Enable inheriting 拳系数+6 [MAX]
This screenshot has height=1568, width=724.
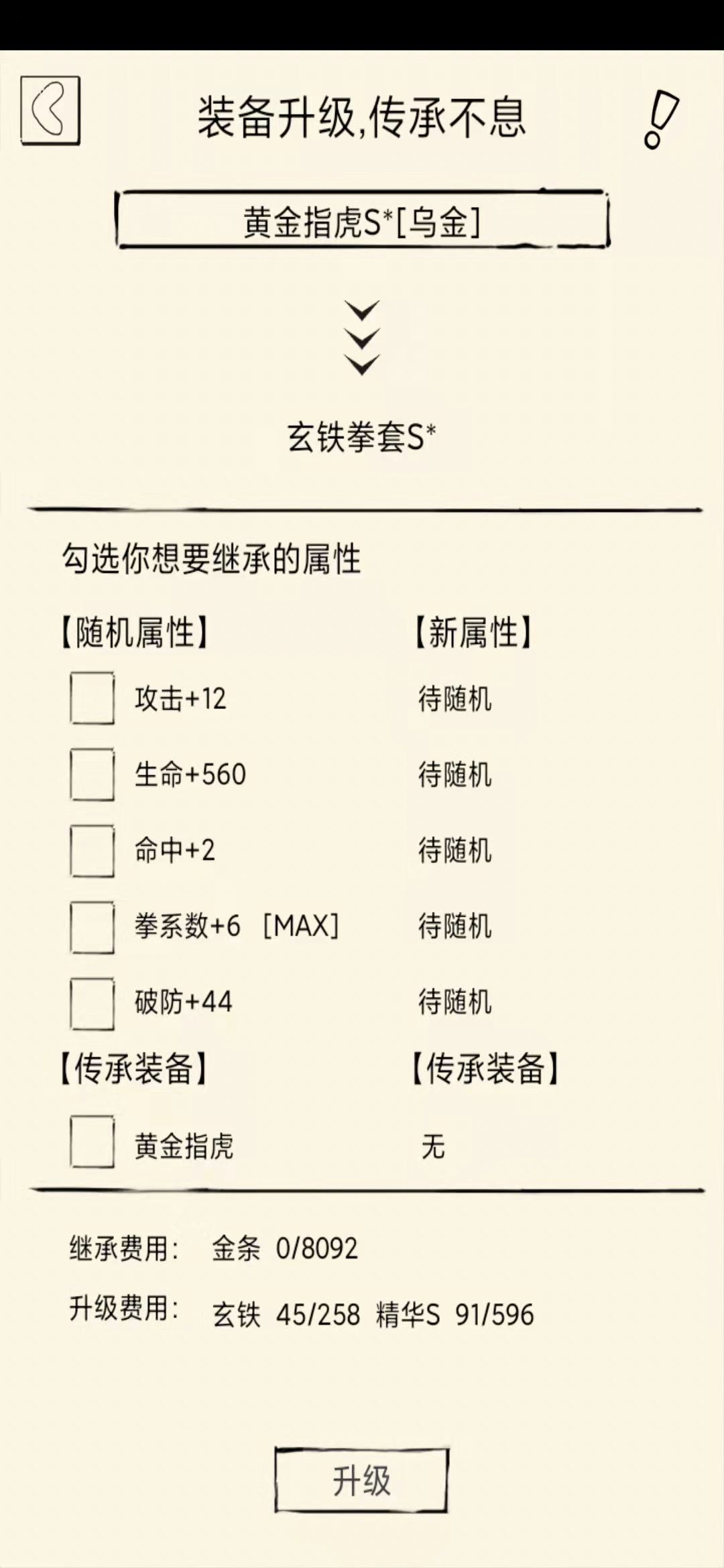92,927
